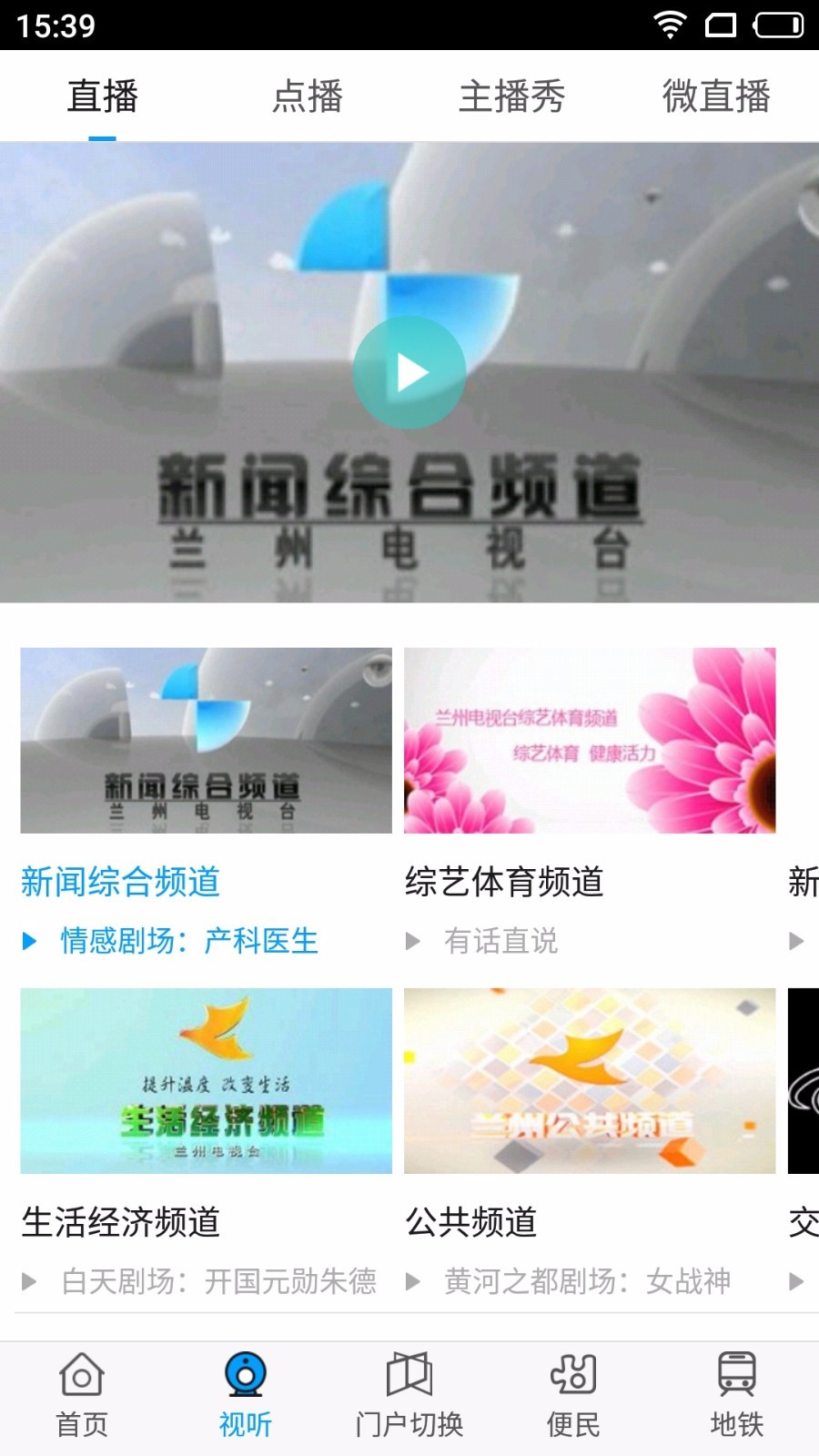
Task: Open the 主播秀 tab
Action: coord(513,96)
